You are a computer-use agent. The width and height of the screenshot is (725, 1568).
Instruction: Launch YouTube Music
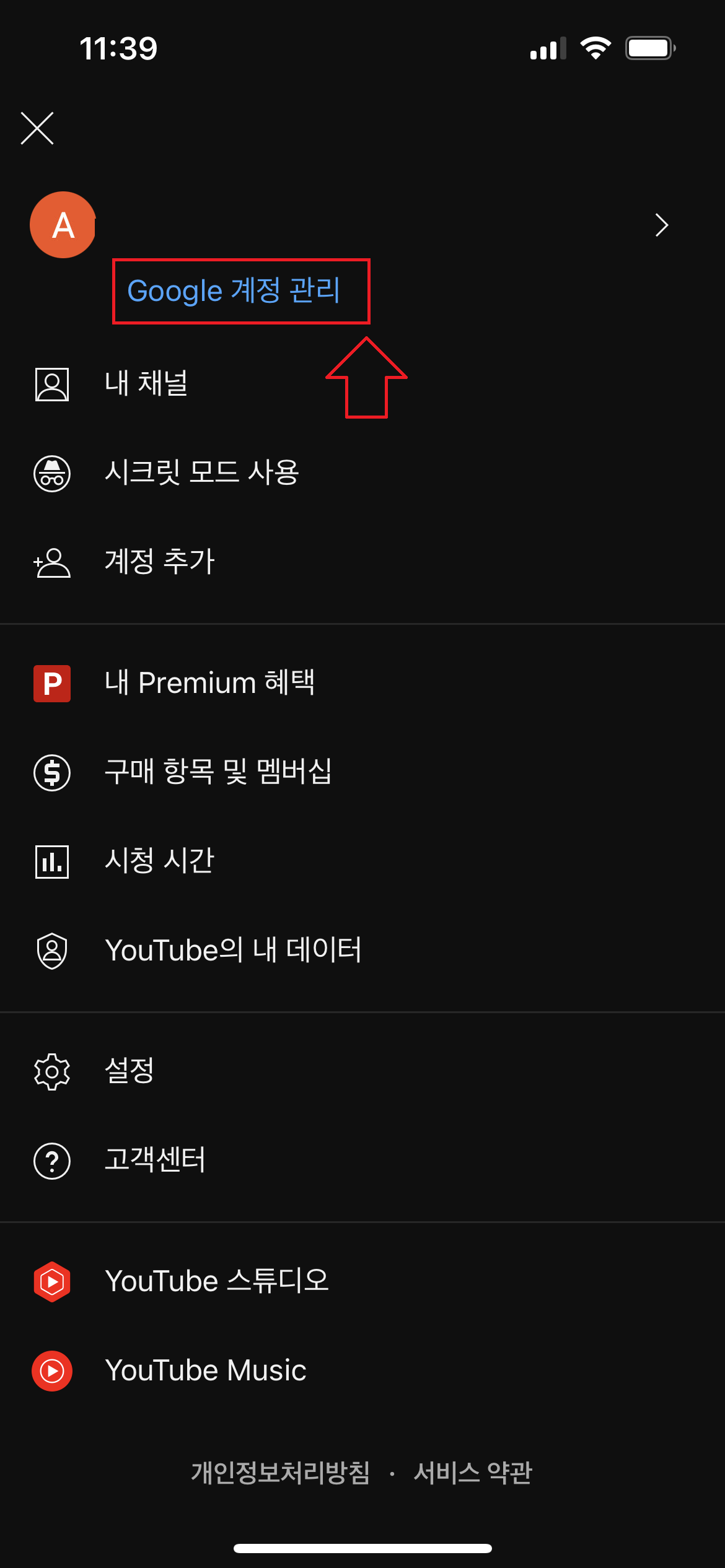click(362, 1370)
